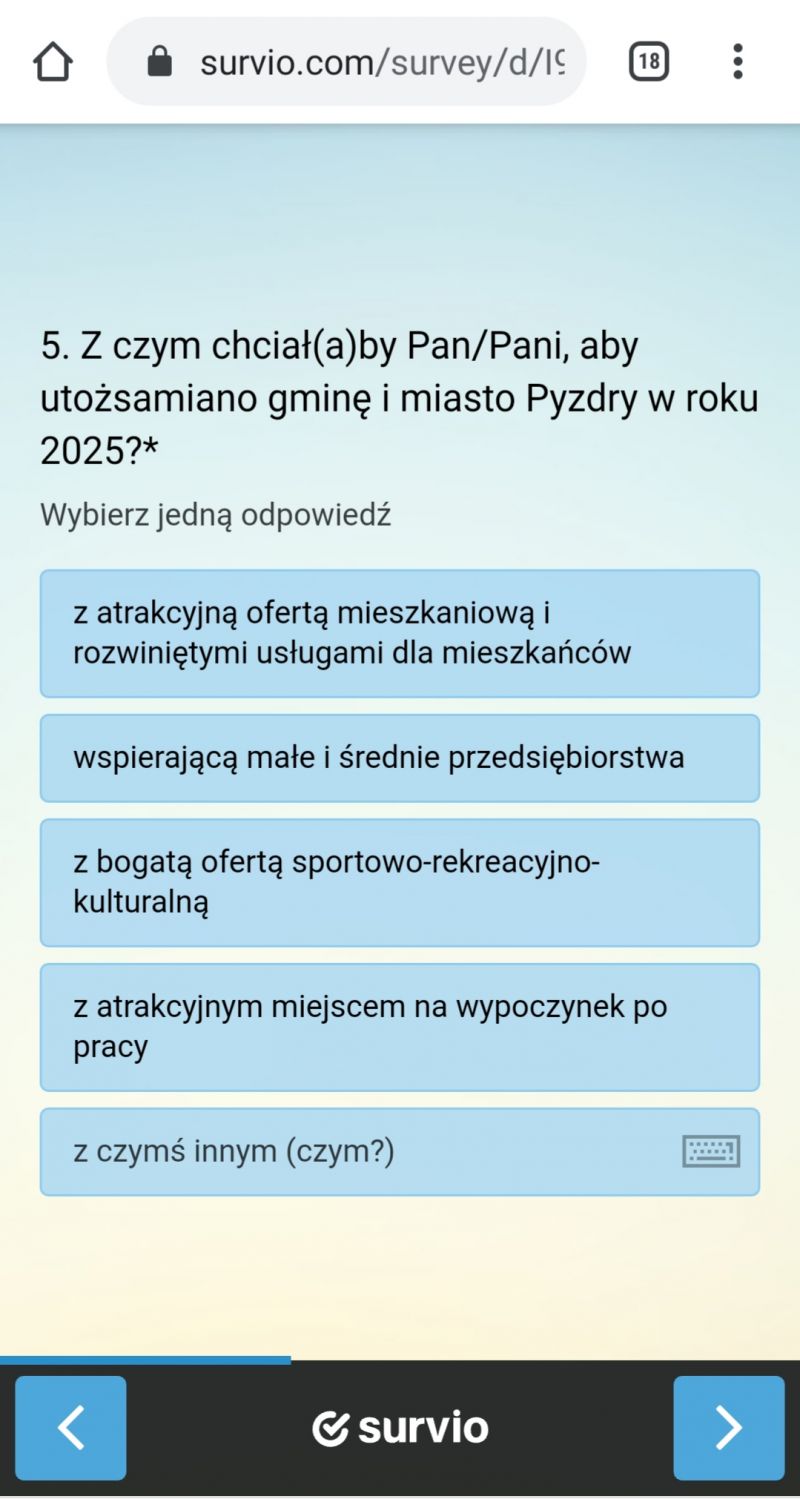Open the tab switcher showing 18 tabs
The width and height of the screenshot is (800, 1499).
tap(648, 62)
